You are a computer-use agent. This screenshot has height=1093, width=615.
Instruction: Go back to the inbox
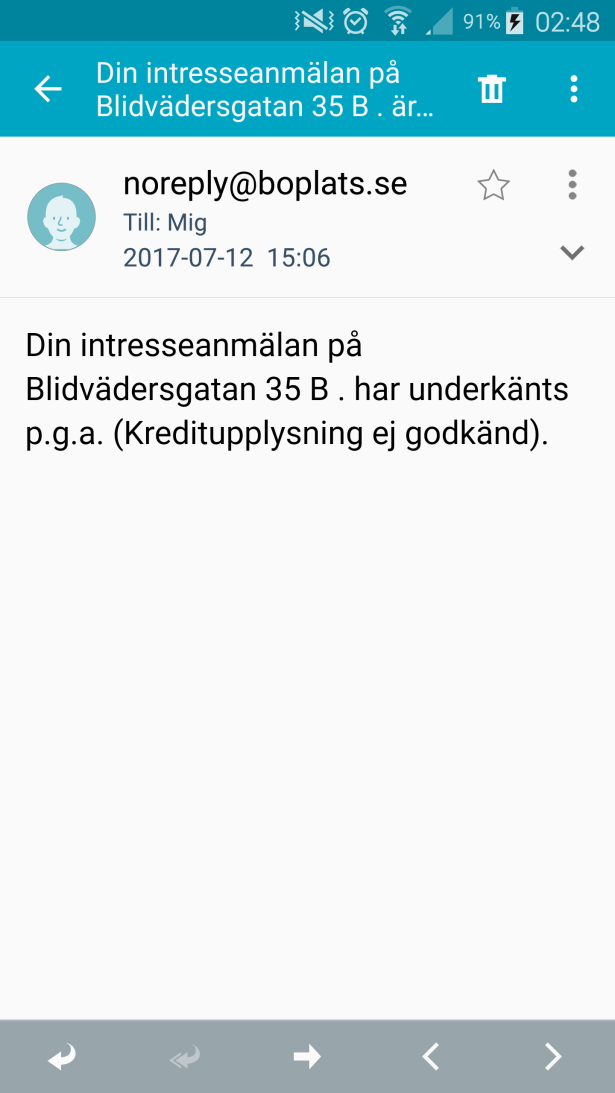[48, 89]
